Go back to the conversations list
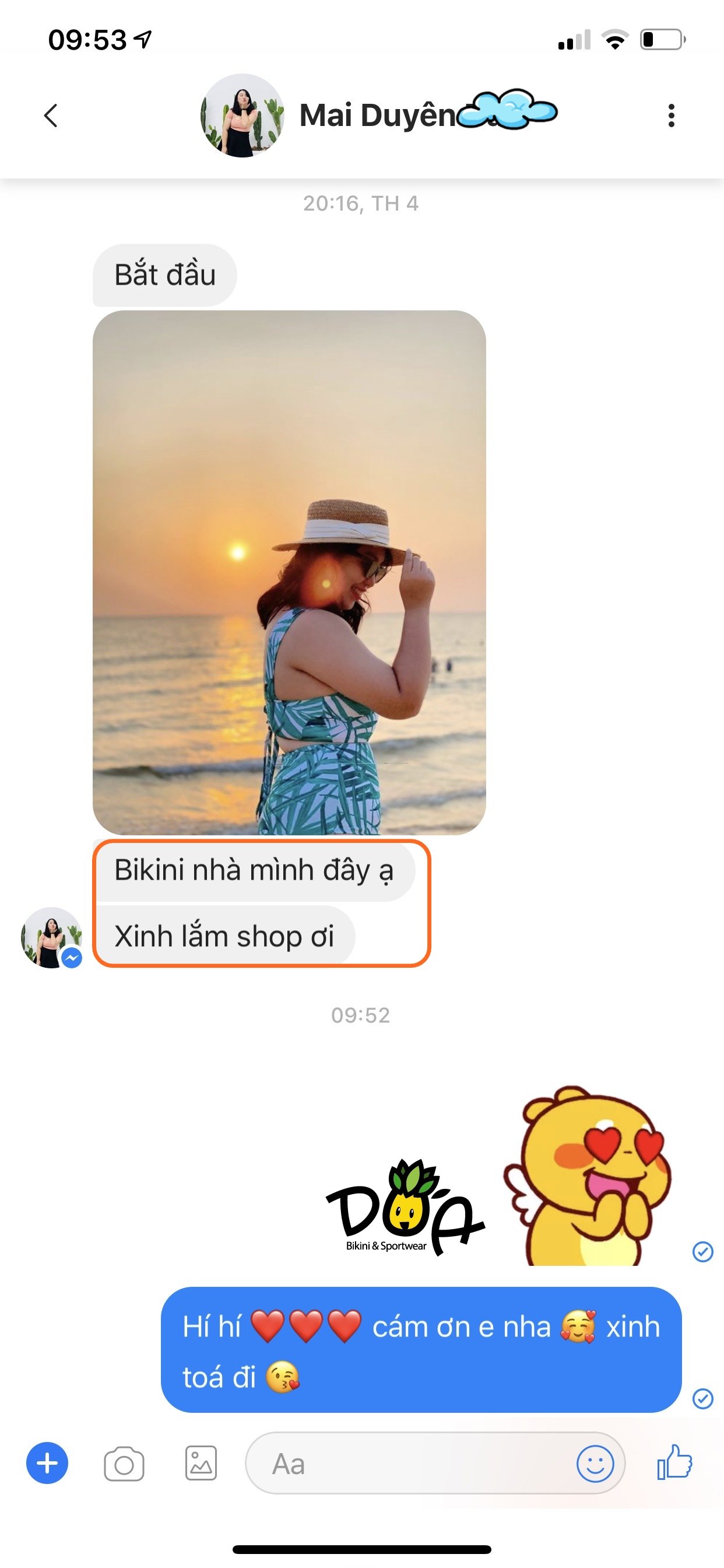Screen dimensions: 724x1568 coord(51,115)
